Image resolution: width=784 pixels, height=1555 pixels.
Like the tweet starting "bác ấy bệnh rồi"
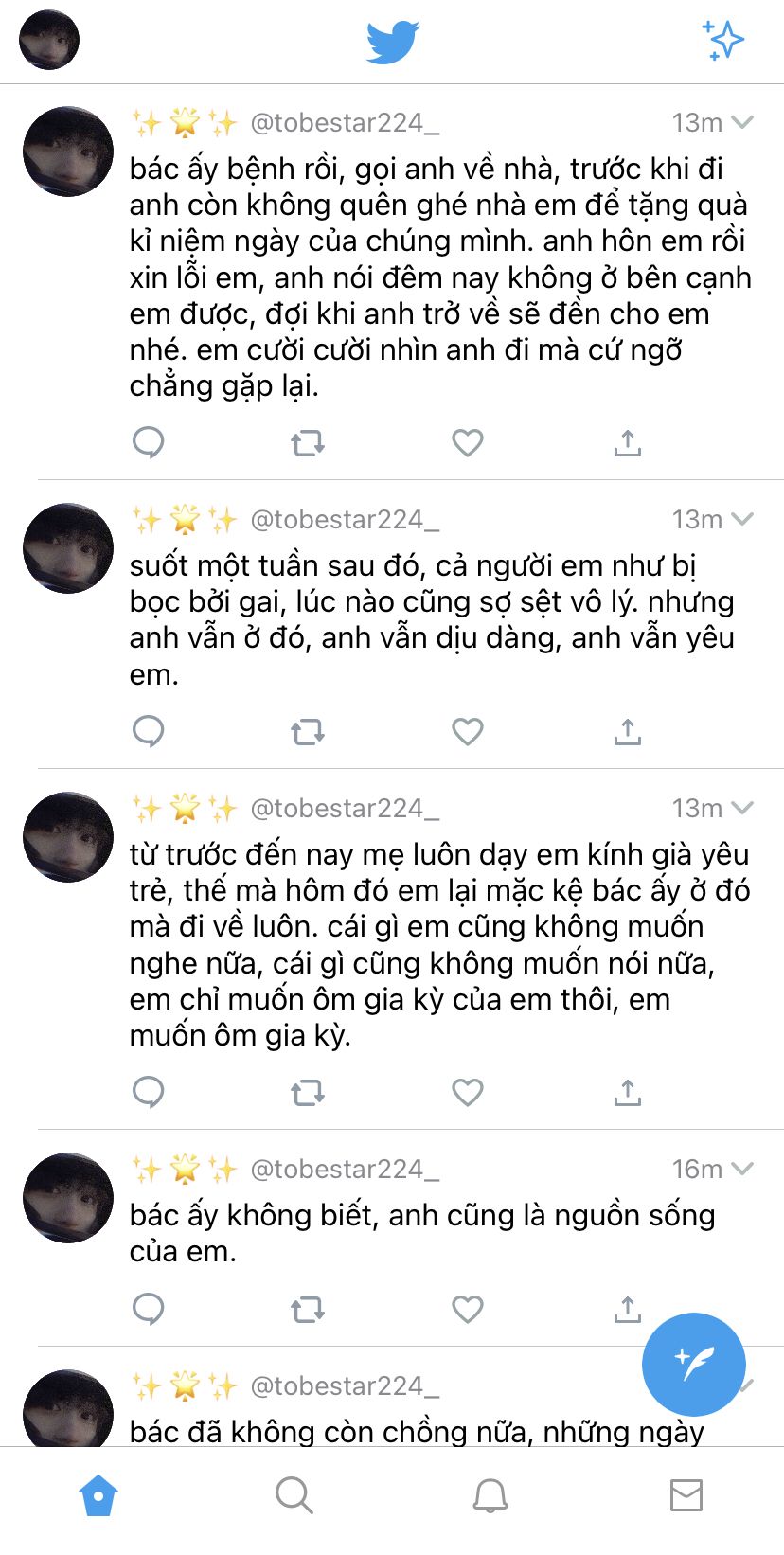(468, 442)
